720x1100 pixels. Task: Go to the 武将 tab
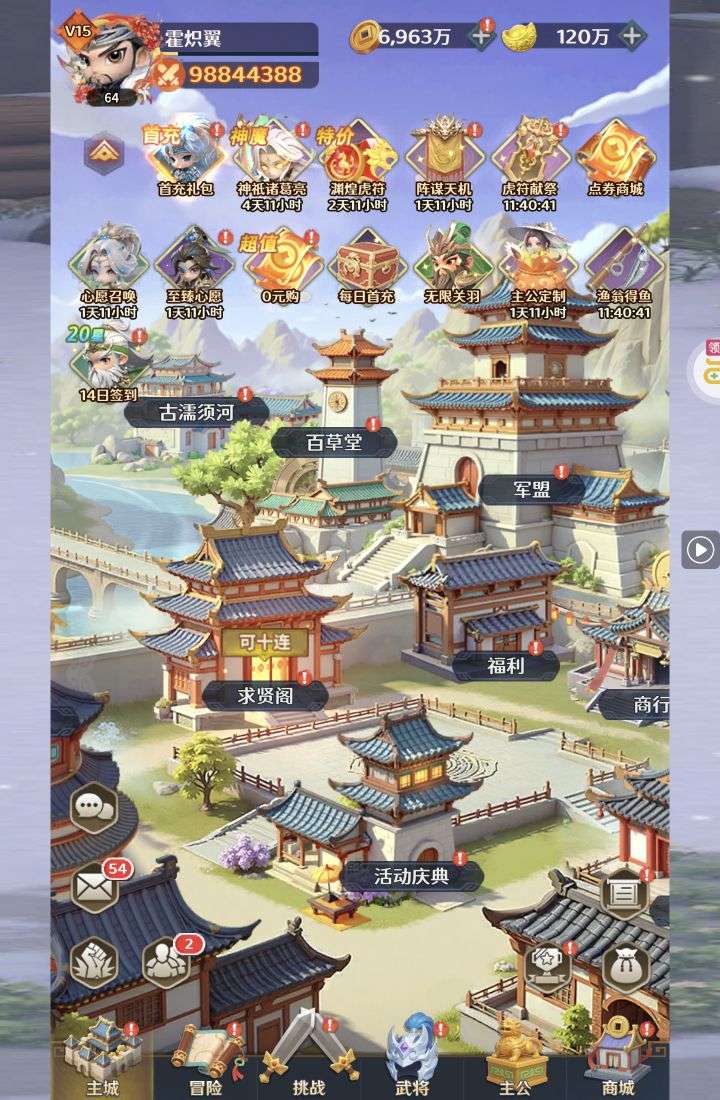[x=412, y=1060]
